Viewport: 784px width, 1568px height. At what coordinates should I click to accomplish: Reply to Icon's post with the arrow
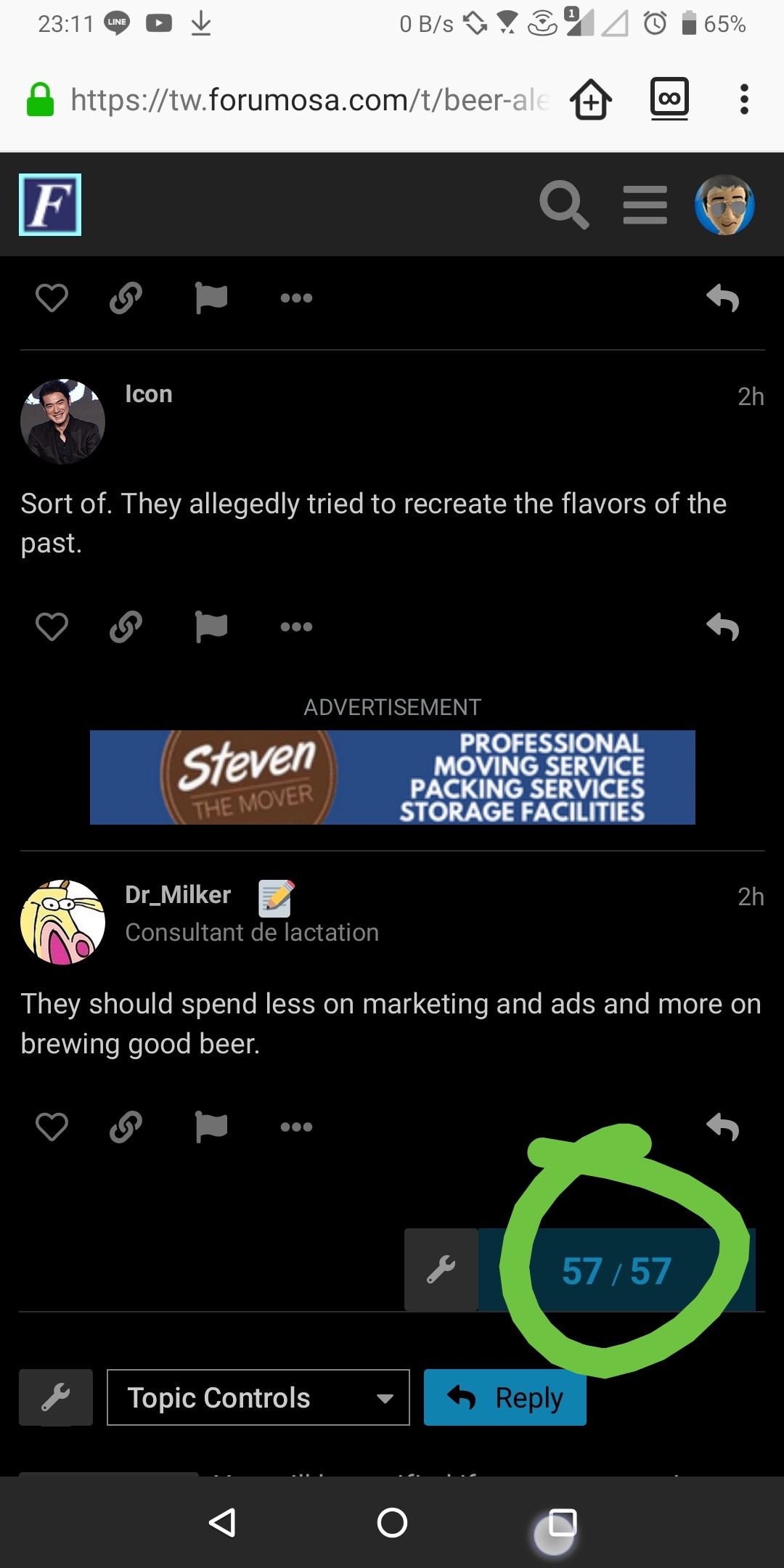(723, 626)
